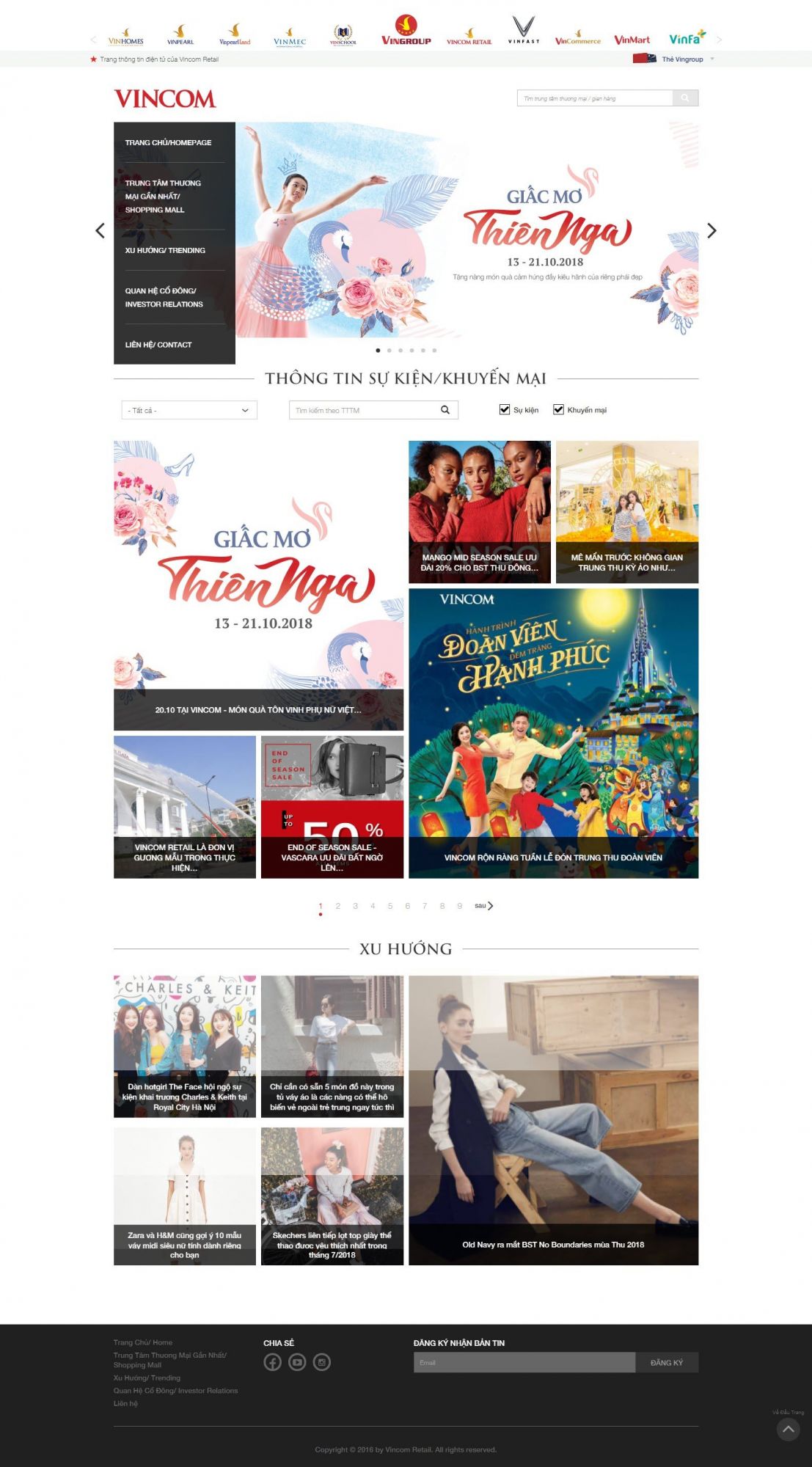Read the Old Navy No Boundaries article
This screenshot has width=812, height=1467.
[553, 1119]
